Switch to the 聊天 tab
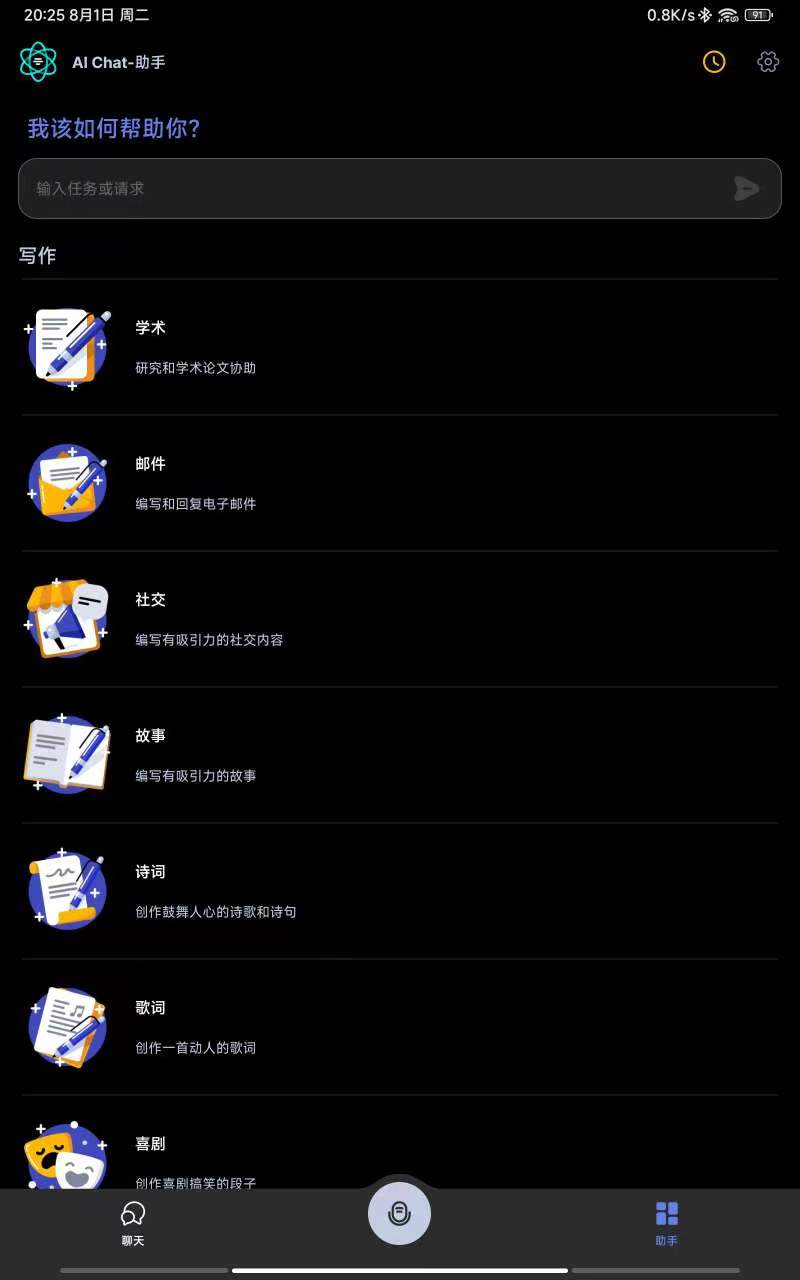 coord(133,1222)
